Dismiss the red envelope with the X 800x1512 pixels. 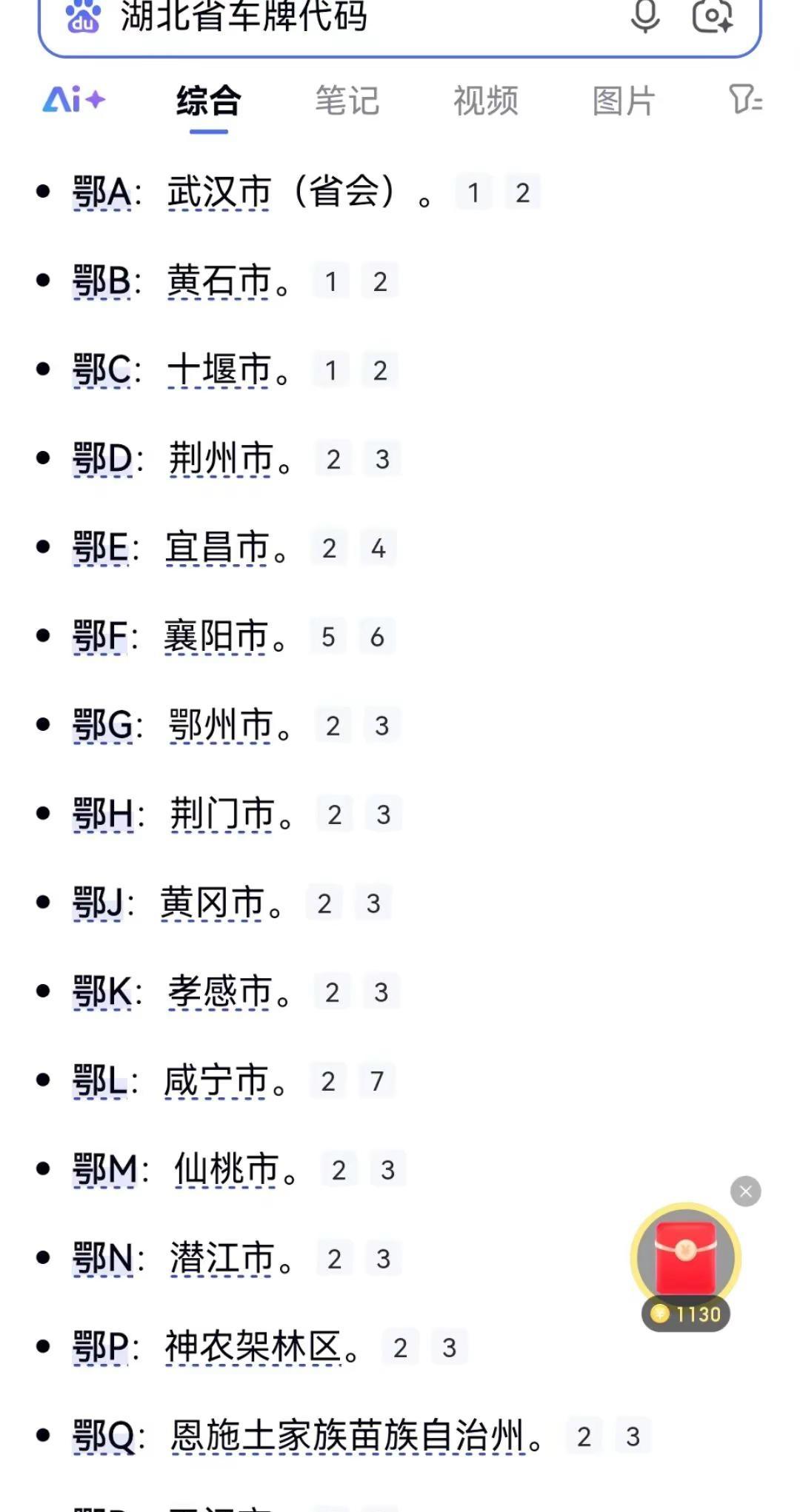(x=746, y=1192)
